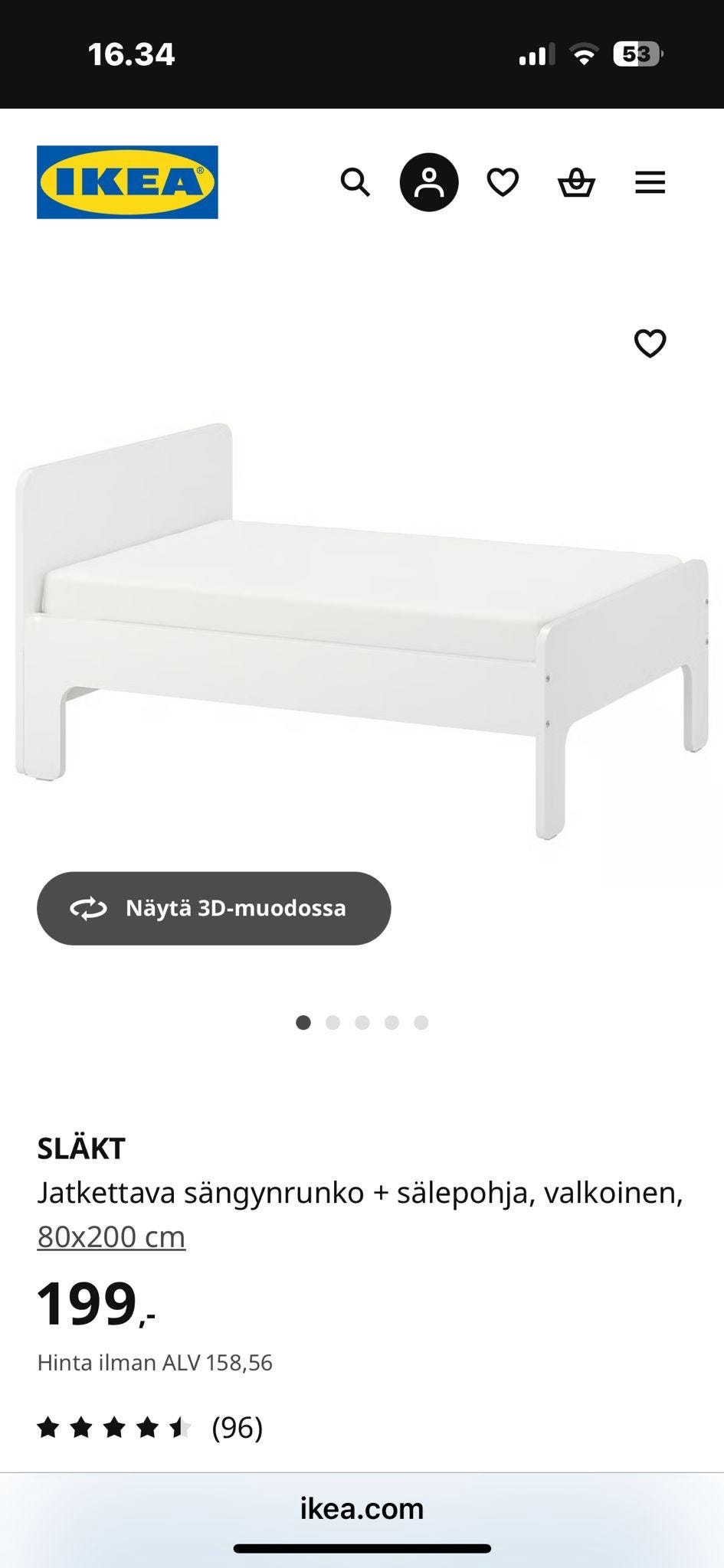Open the hamburger navigation menu
724x1568 pixels.
tap(650, 181)
